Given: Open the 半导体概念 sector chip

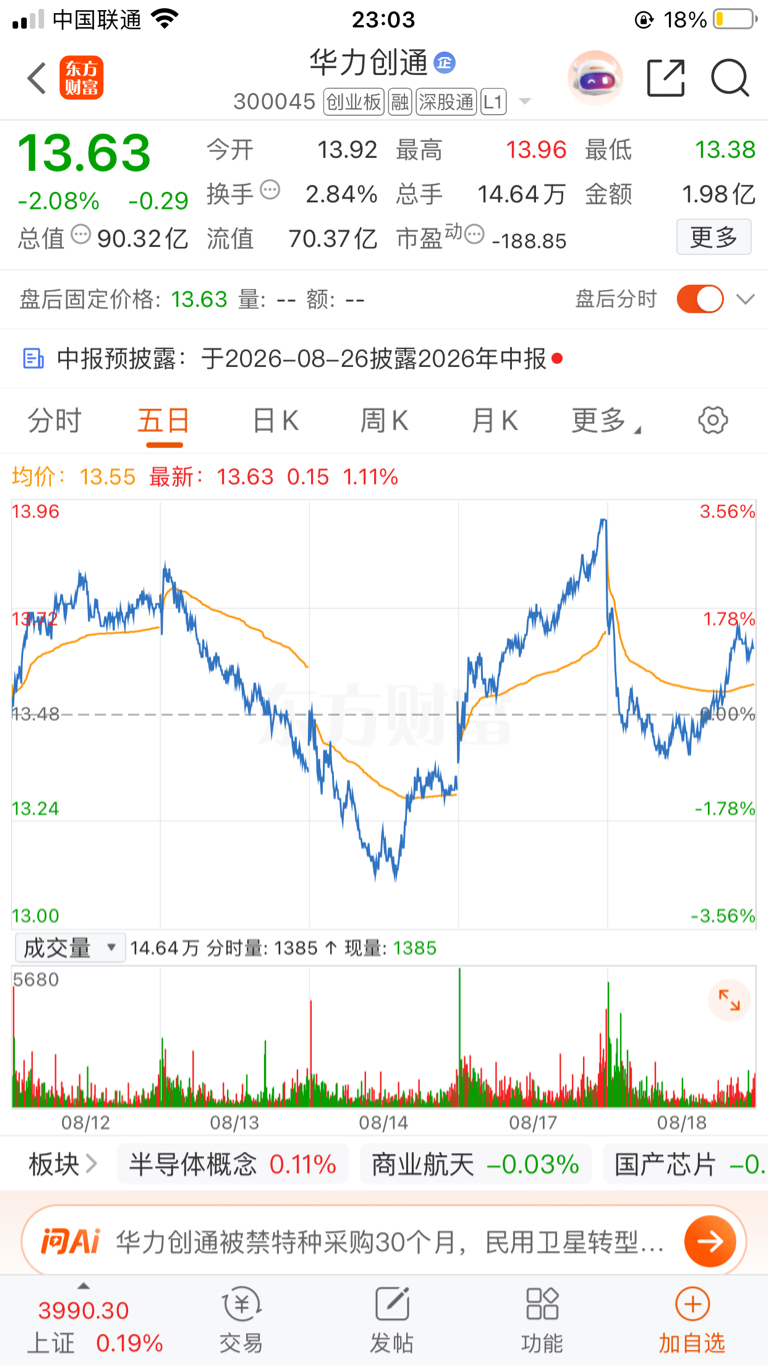Looking at the screenshot, I should pyautogui.click(x=233, y=1164).
